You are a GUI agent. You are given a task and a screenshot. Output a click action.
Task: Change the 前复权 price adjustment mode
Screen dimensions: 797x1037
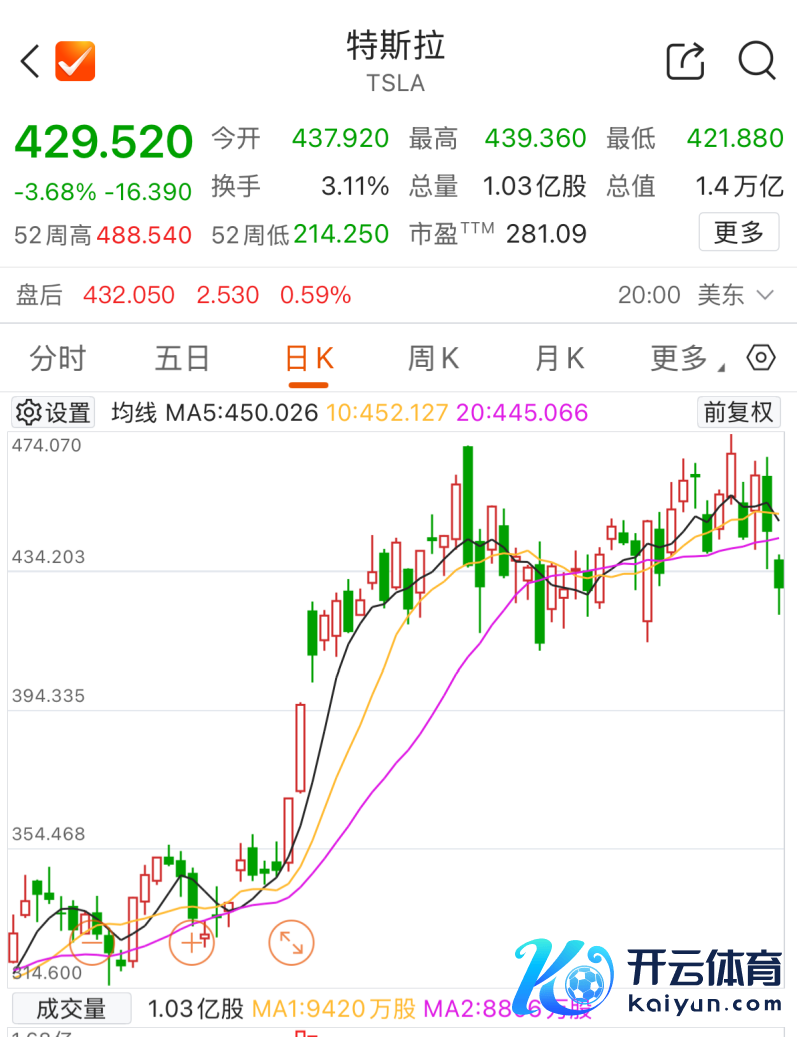[739, 412]
